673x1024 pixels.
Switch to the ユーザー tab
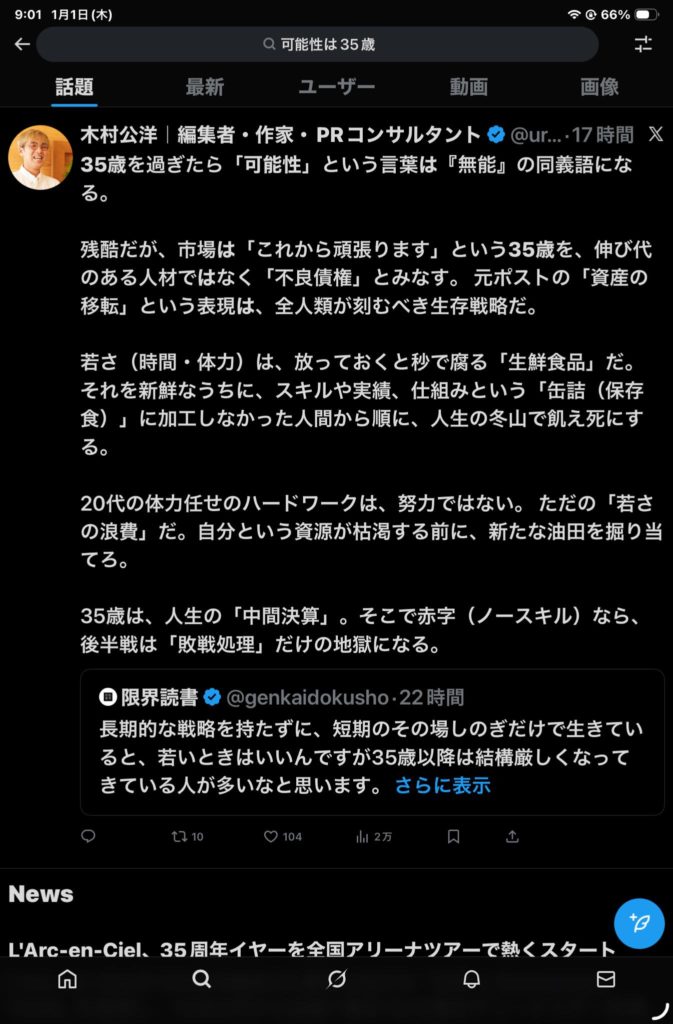point(337,87)
